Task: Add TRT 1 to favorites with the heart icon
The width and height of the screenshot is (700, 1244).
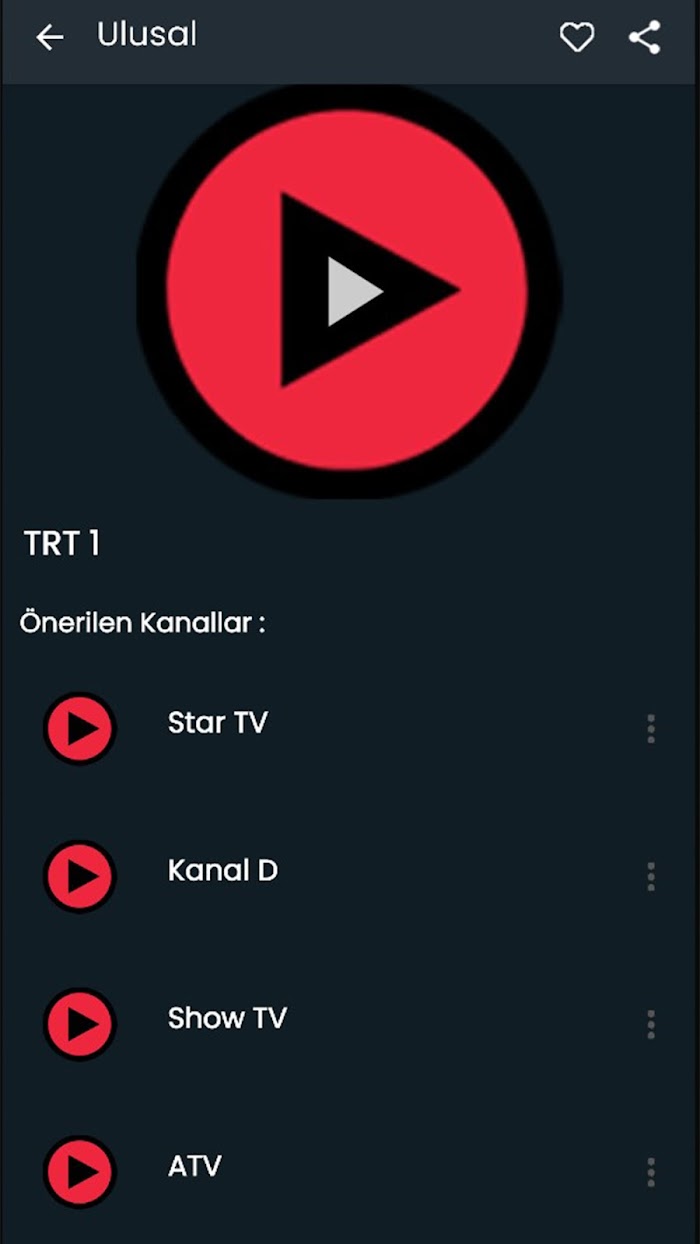Action: coord(576,38)
